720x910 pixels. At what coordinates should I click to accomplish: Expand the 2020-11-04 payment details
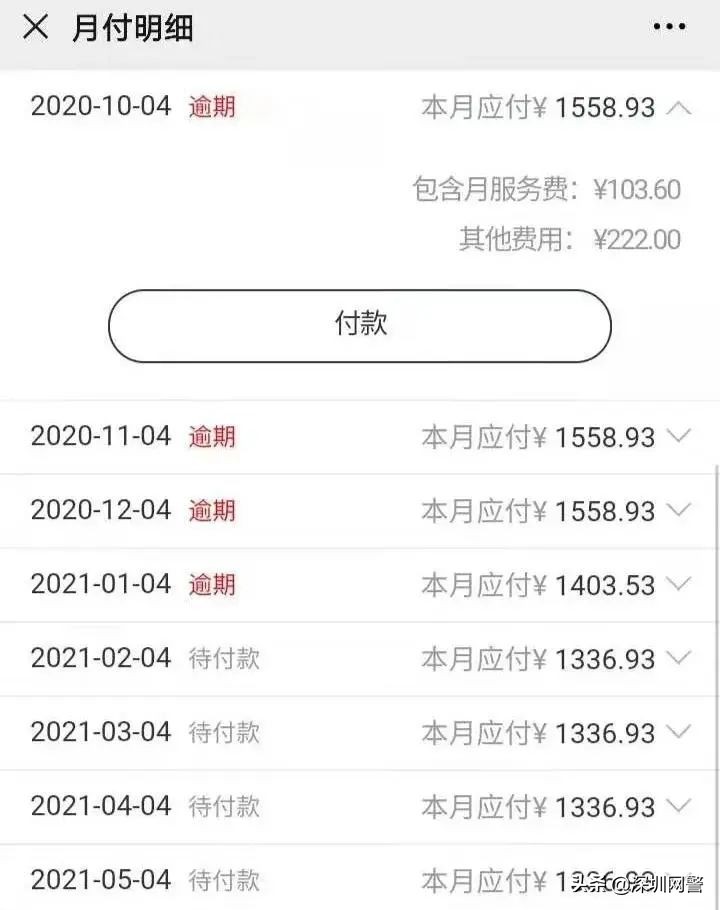(678, 437)
